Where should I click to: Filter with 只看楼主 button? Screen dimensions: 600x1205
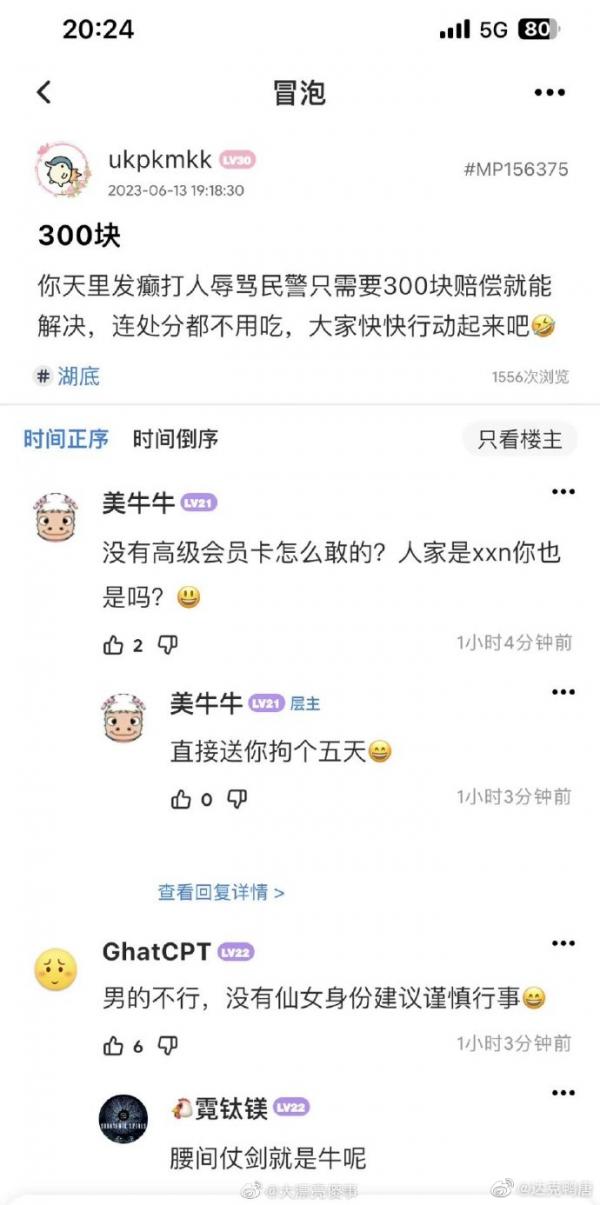coord(519,438)
